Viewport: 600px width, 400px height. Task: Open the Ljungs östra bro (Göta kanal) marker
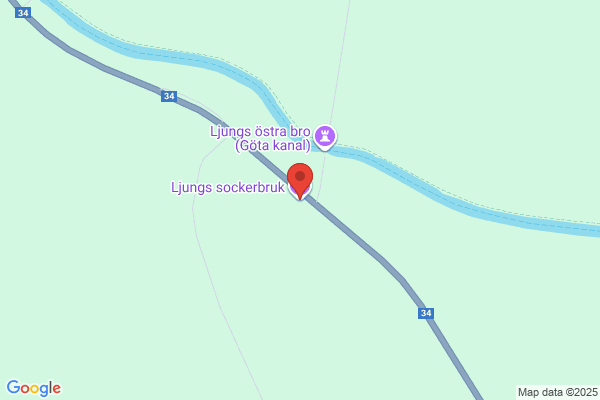click(325, 137)
